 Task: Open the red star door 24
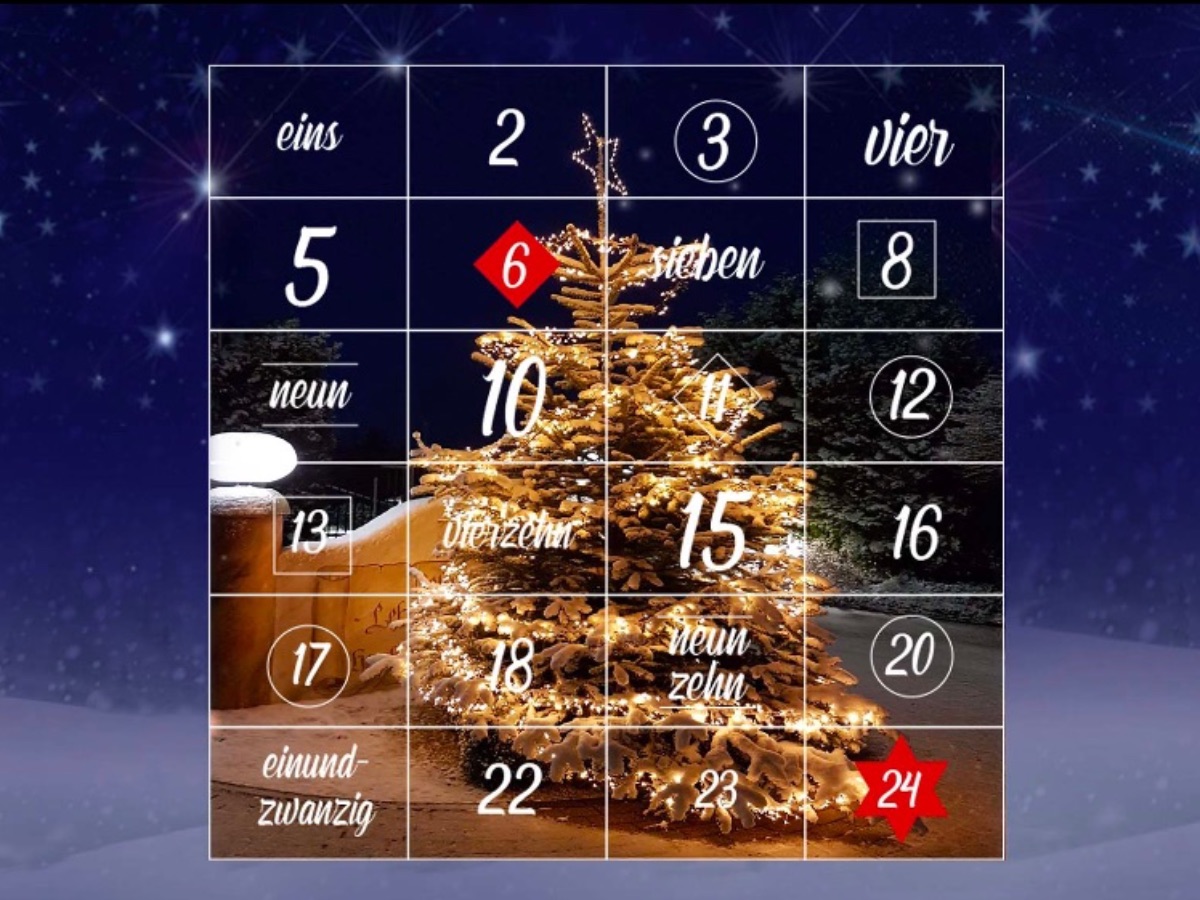(x=900, y=790)
